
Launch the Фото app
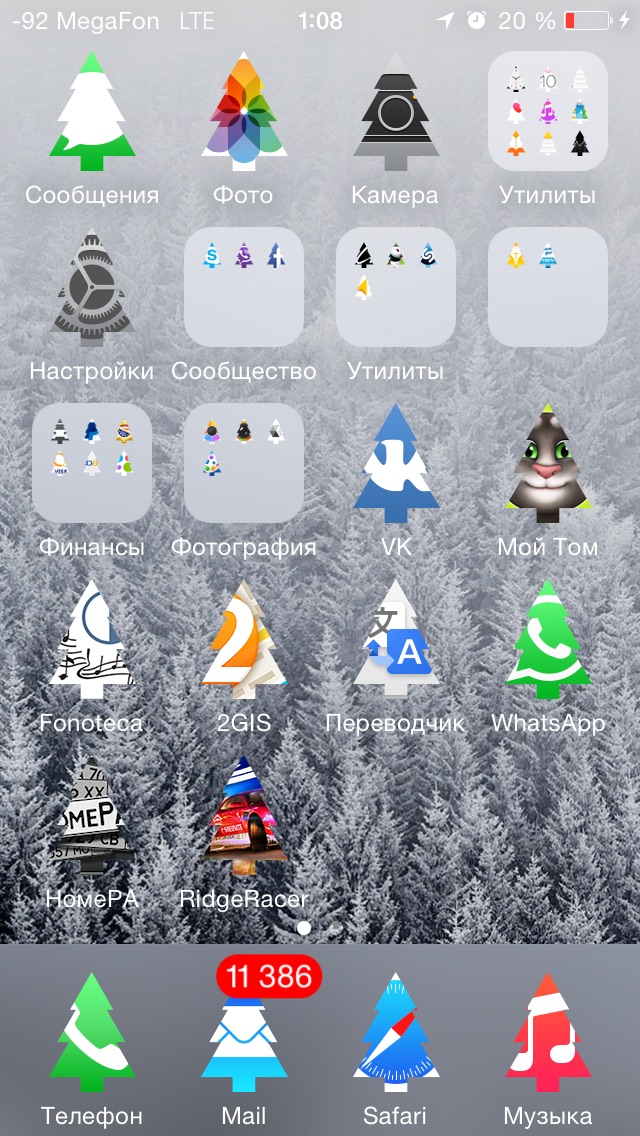click(244, 113)
